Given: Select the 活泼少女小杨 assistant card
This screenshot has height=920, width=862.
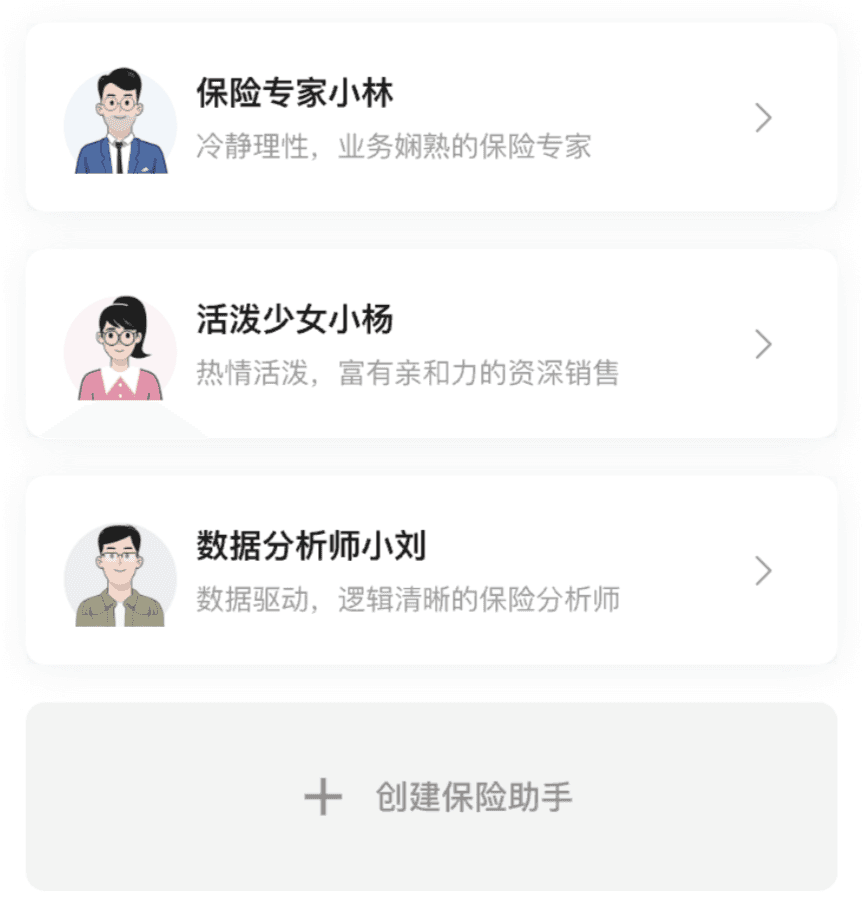Looking at the screenshot, I should [x=431, y=344].
